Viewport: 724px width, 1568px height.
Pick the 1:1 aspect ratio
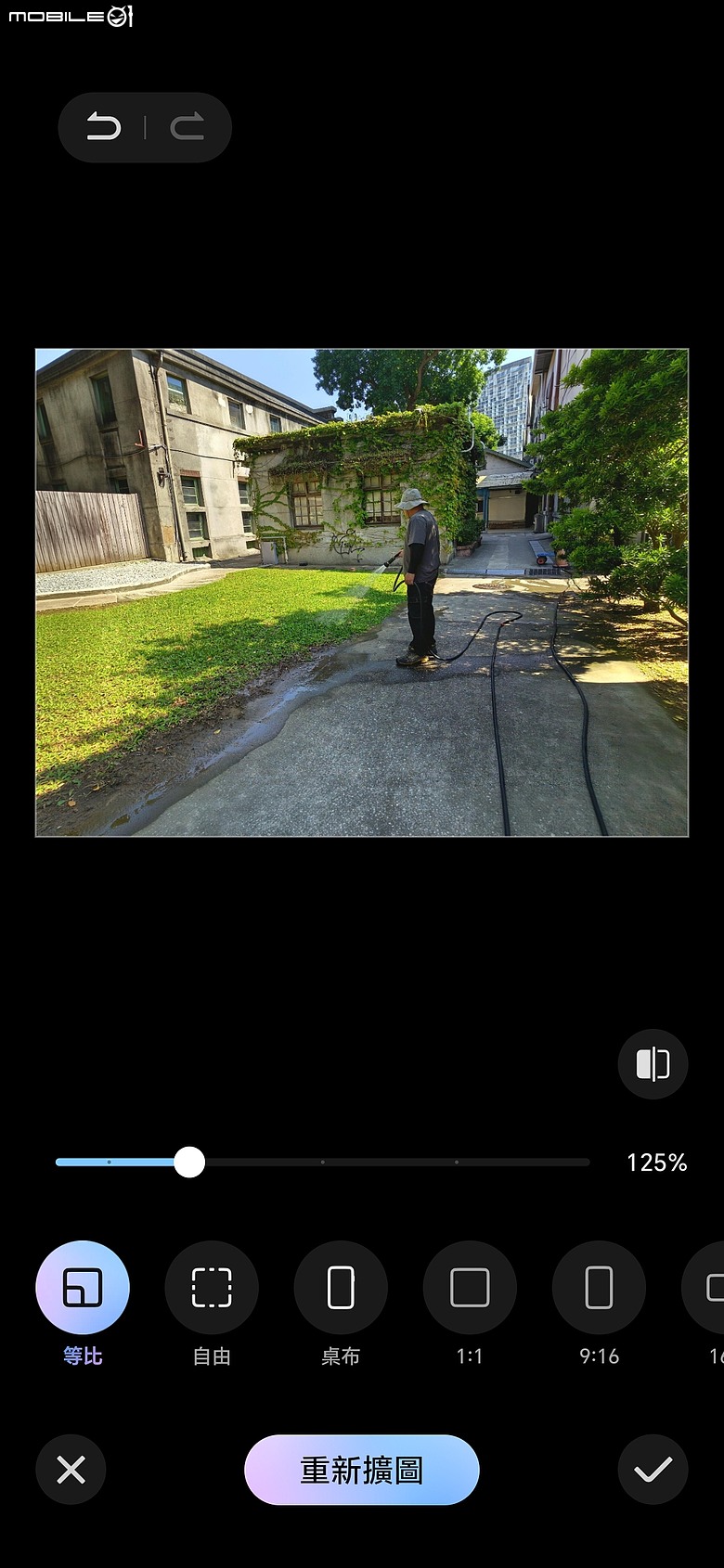click(x=470, y=1287)
